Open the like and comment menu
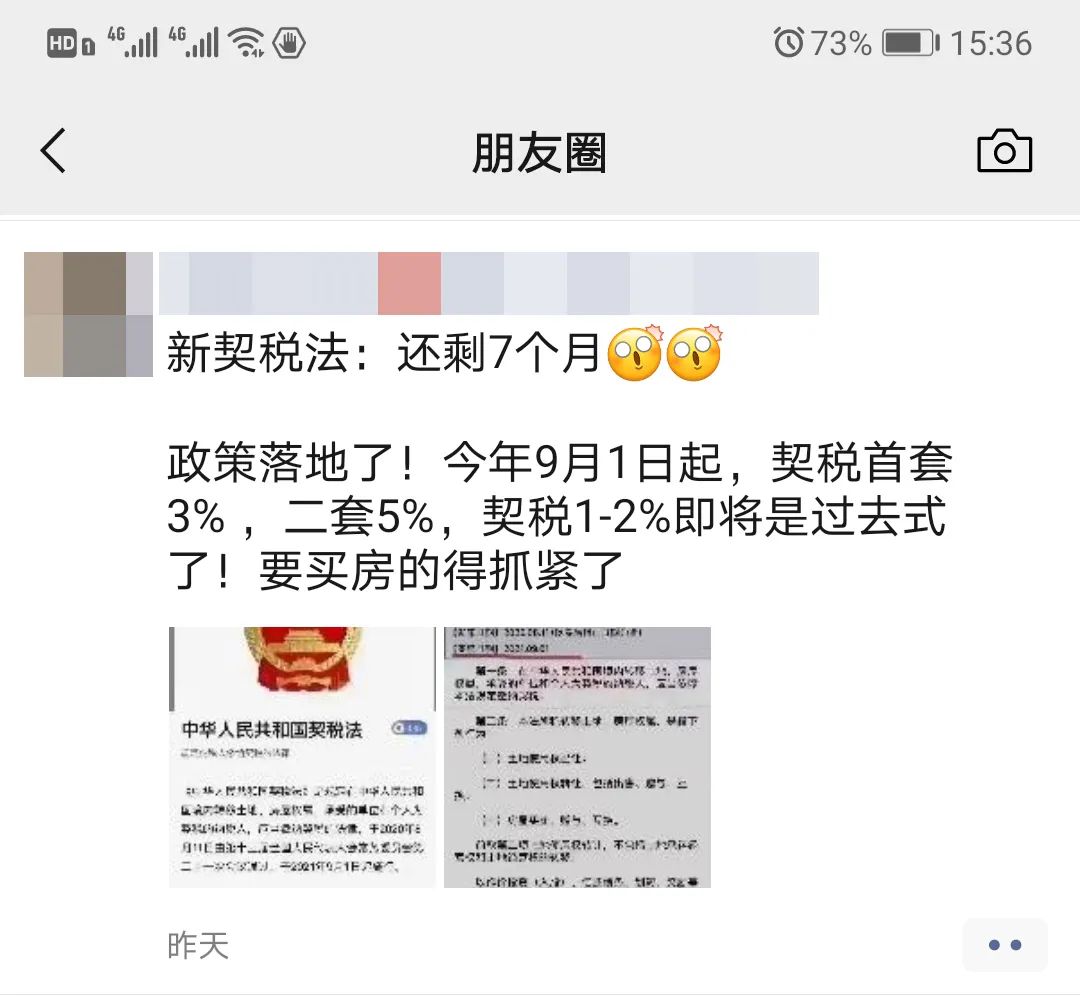Screen dimensions: 1080x996 click(x=1004, y=945)
